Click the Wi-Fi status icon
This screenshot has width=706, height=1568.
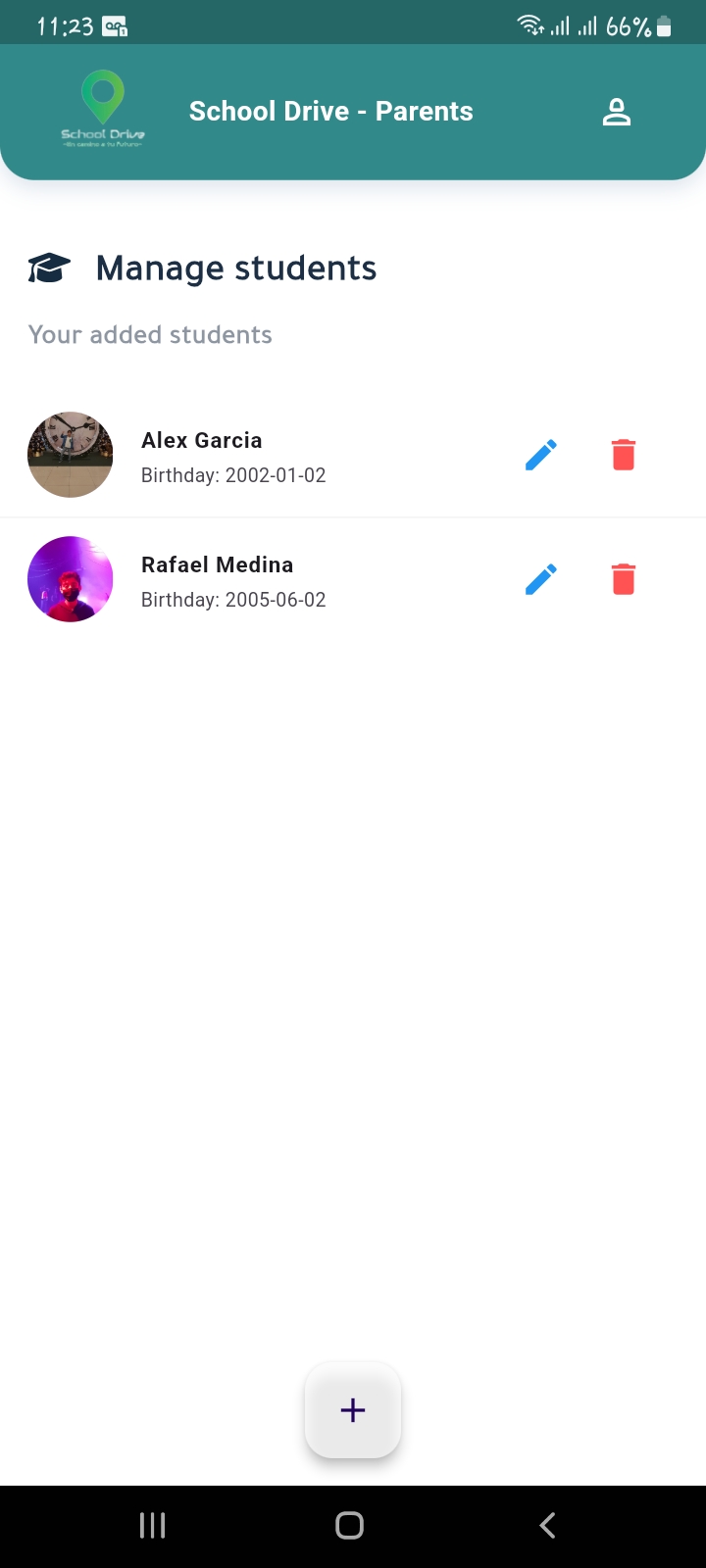(x=528, y=25)
